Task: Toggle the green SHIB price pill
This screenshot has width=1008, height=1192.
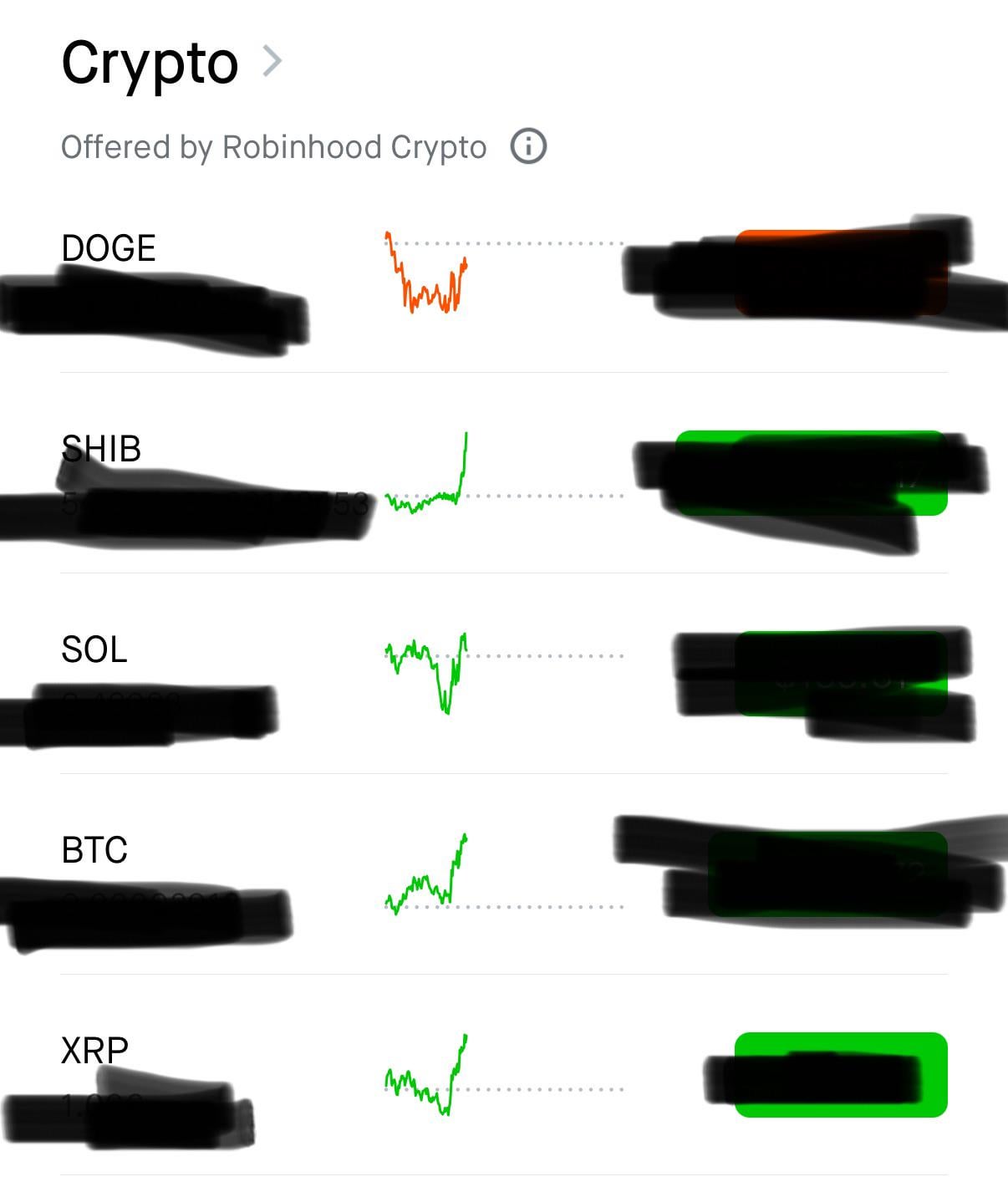Action: pos(811,473)
